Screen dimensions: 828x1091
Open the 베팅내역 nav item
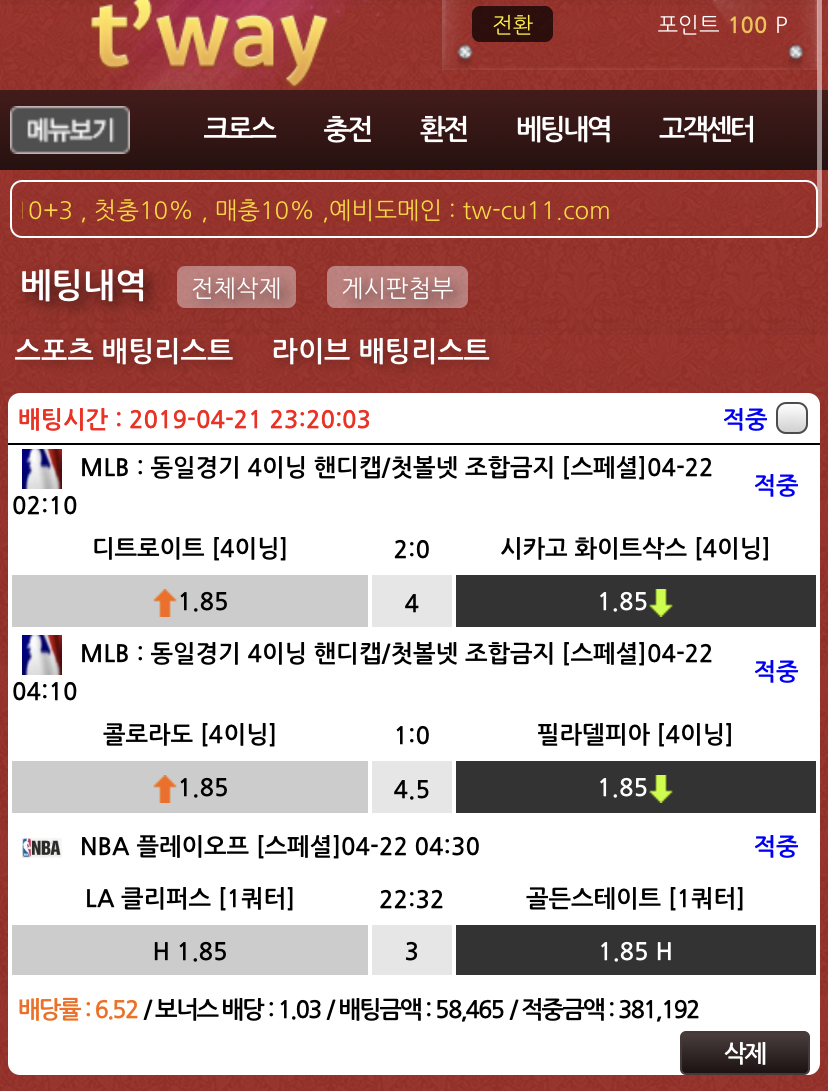click(x=564, y=129)
